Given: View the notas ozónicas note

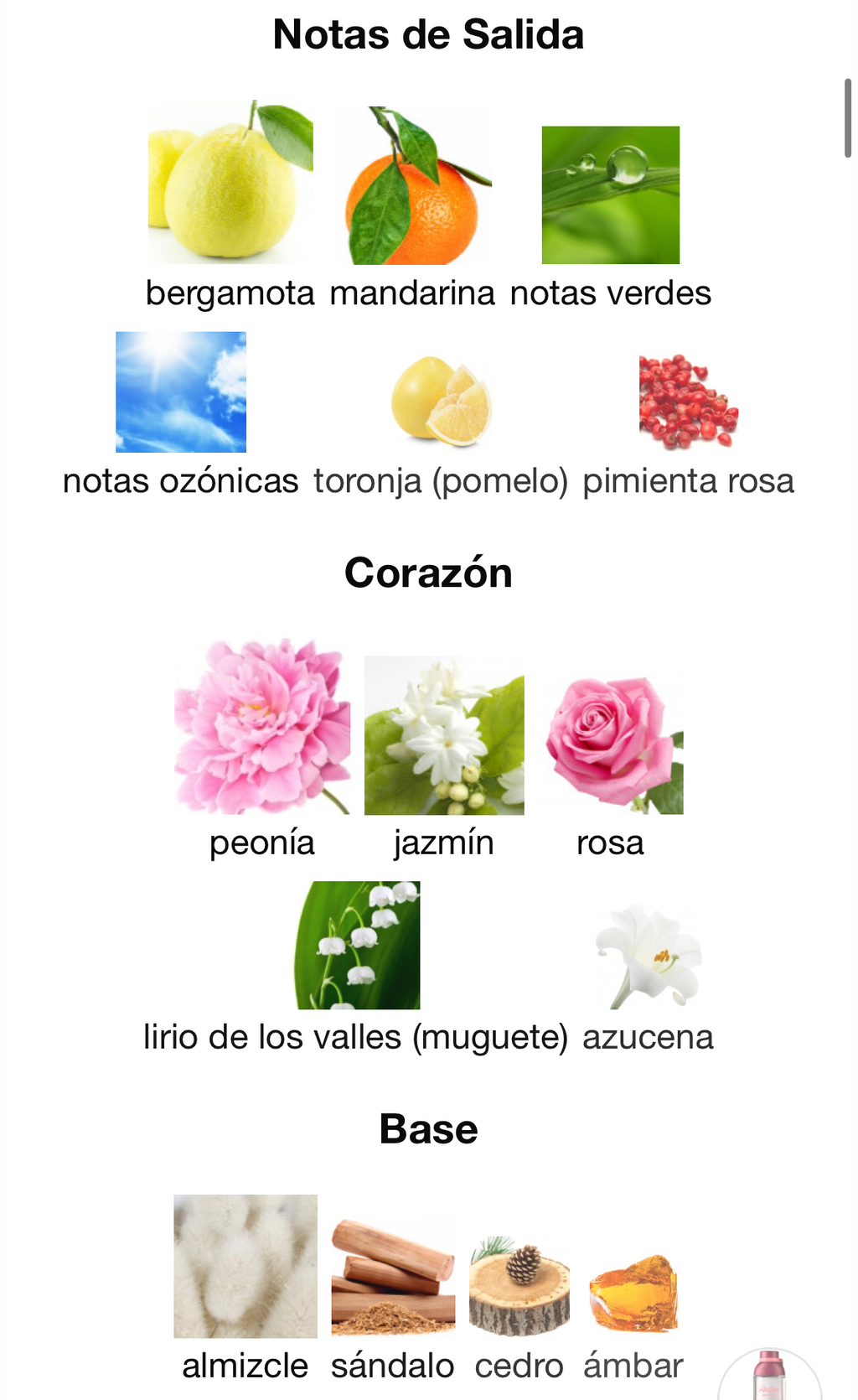Looking at the screenshot, I should tap(181, 415).
